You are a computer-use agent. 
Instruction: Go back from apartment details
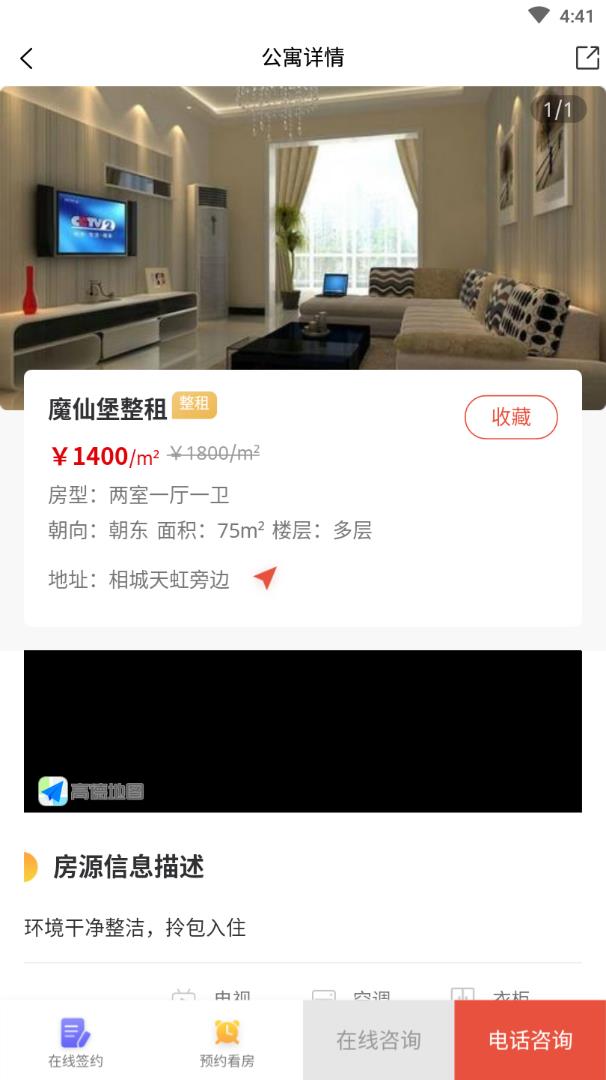[x=27, y=58]
